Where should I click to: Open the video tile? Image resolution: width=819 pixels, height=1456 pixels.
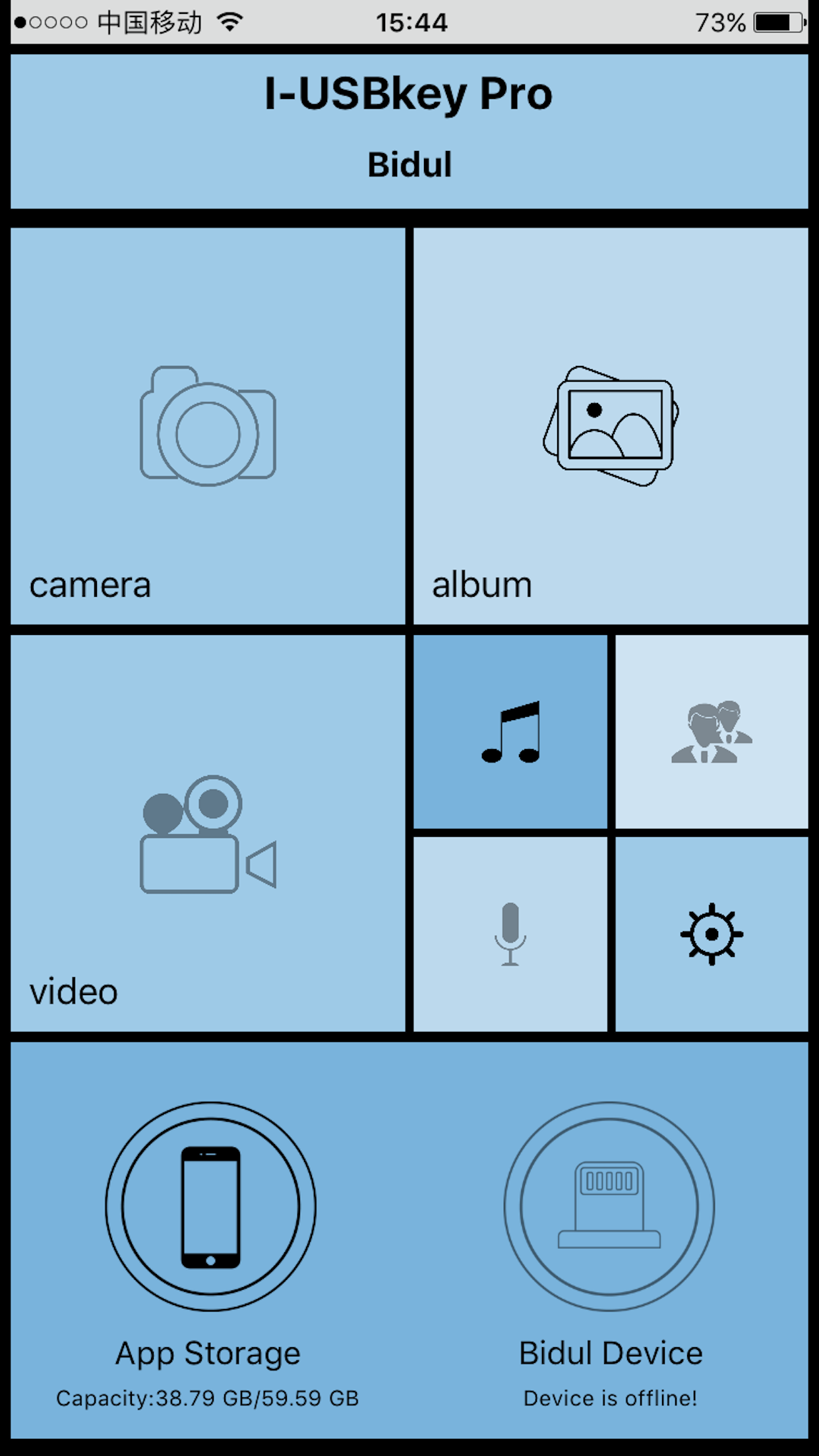click(x=208, y=833)
